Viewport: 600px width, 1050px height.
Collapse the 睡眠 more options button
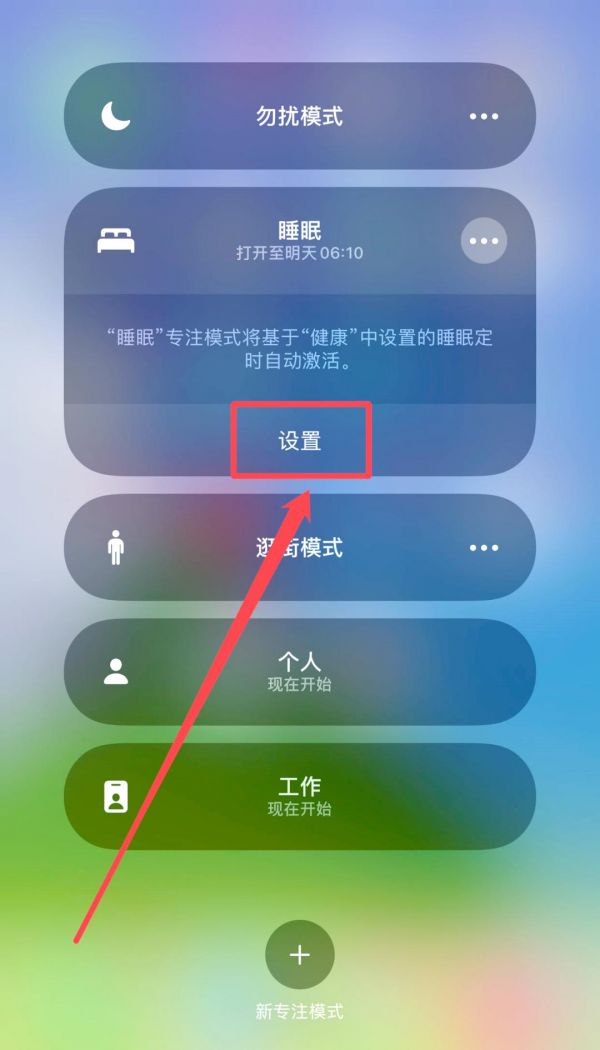(483, 240)
